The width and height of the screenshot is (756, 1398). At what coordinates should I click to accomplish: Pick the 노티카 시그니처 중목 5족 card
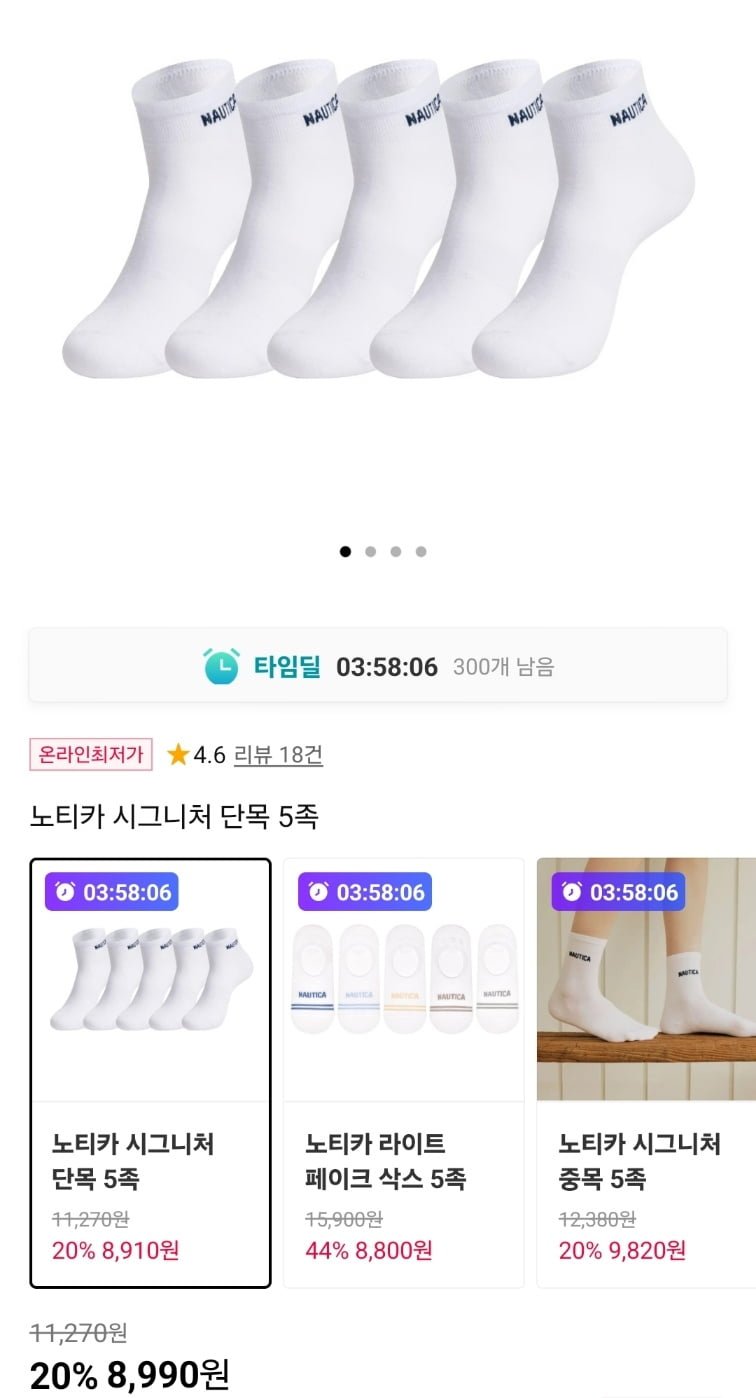646,1072
